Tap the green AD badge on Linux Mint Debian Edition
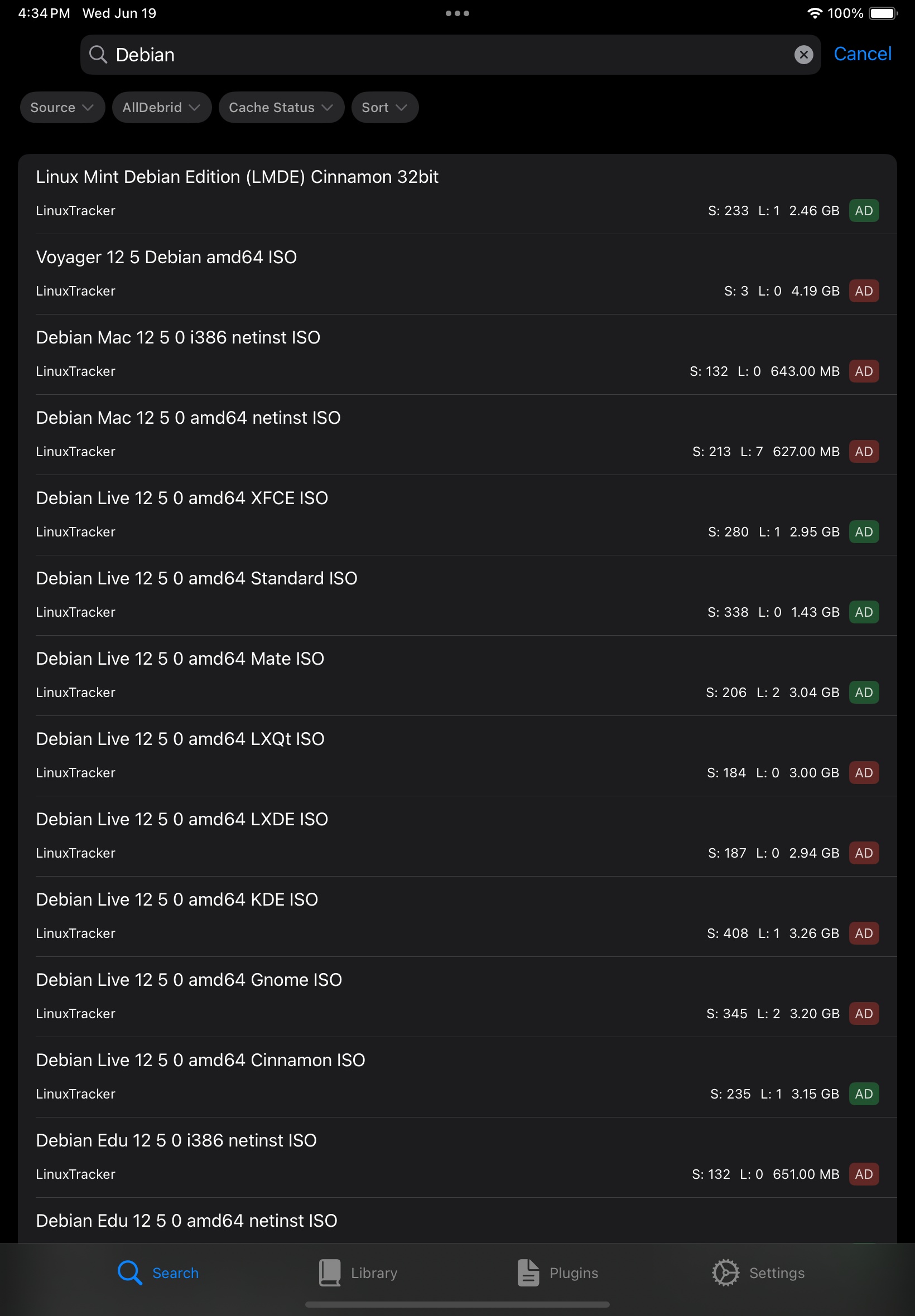The width and height of the screenshot is (915, 1316). point(864,210)
